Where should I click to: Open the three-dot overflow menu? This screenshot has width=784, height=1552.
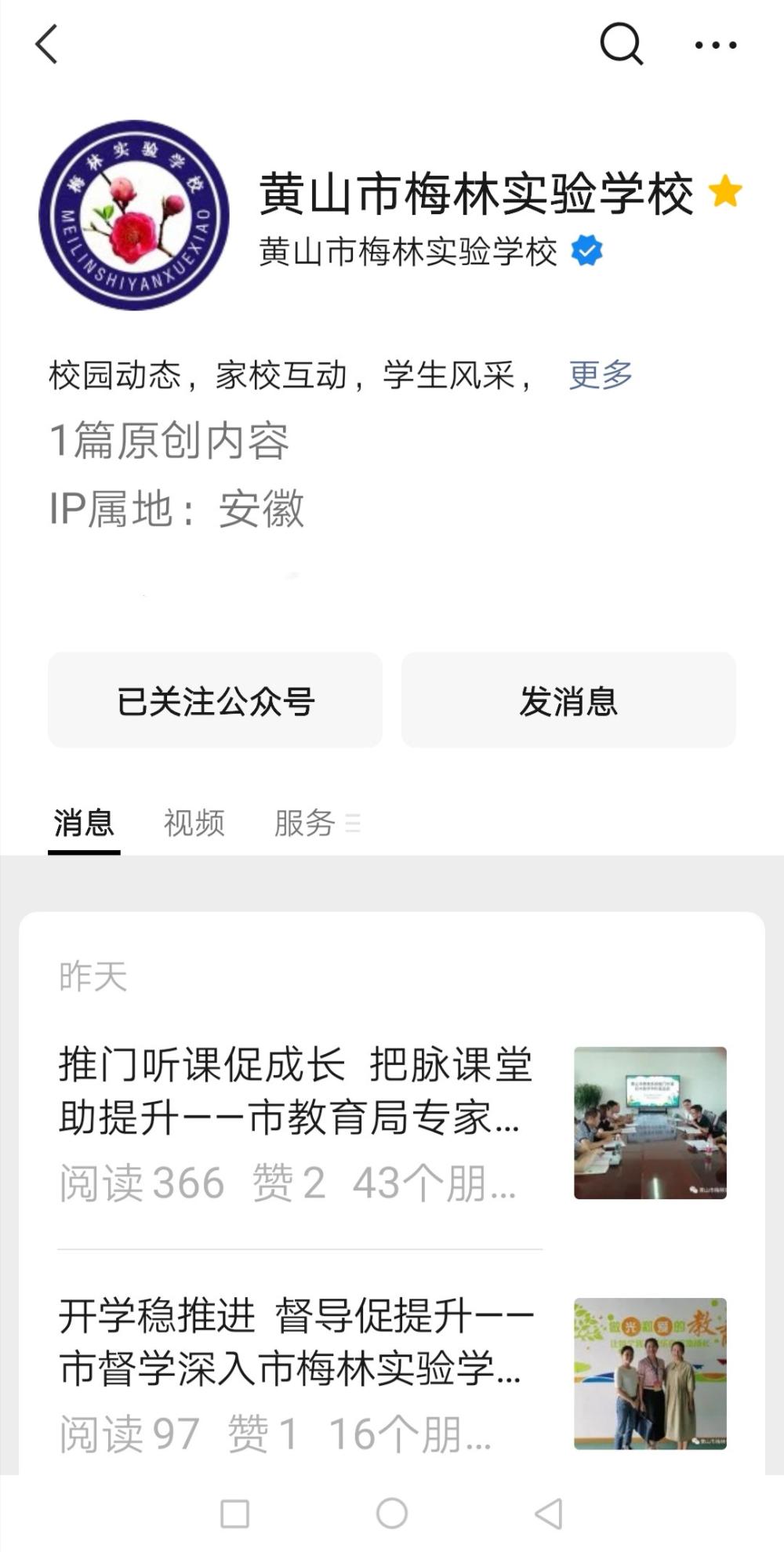(x=715, y=45)
